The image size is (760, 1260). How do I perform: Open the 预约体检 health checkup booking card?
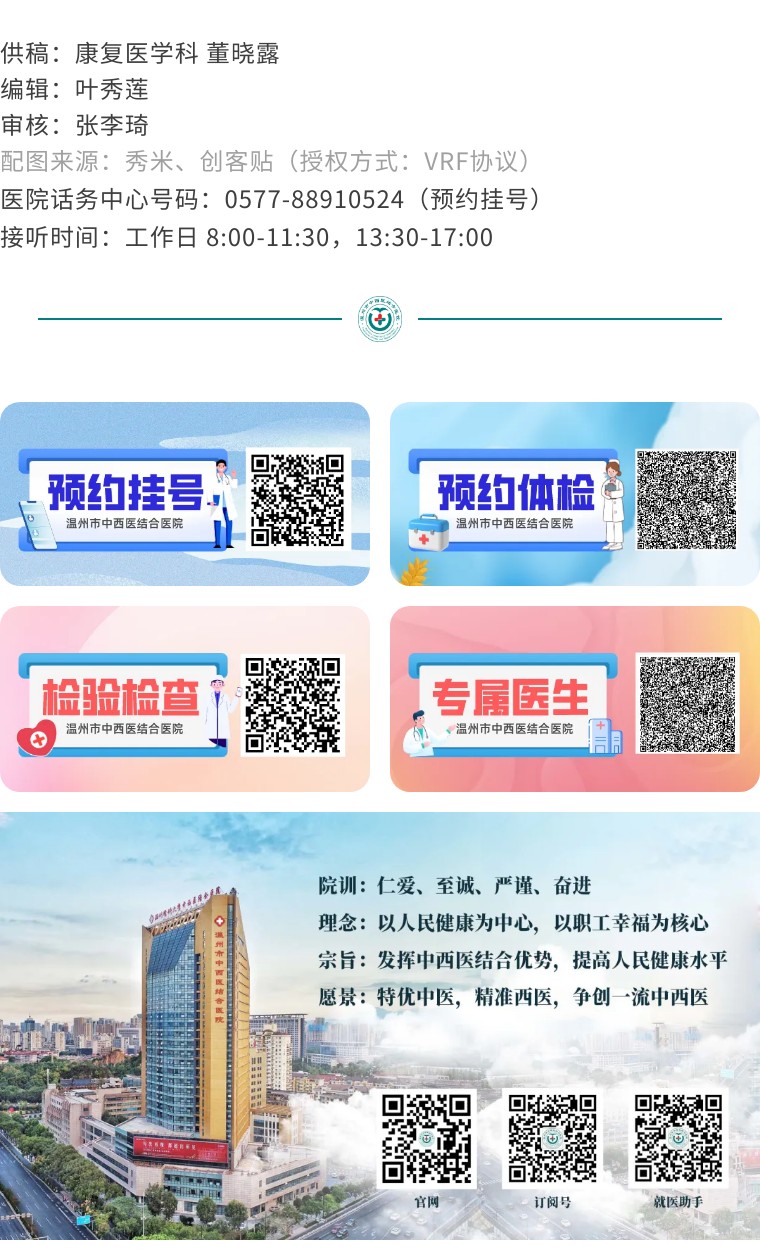(x=574, y=494)
